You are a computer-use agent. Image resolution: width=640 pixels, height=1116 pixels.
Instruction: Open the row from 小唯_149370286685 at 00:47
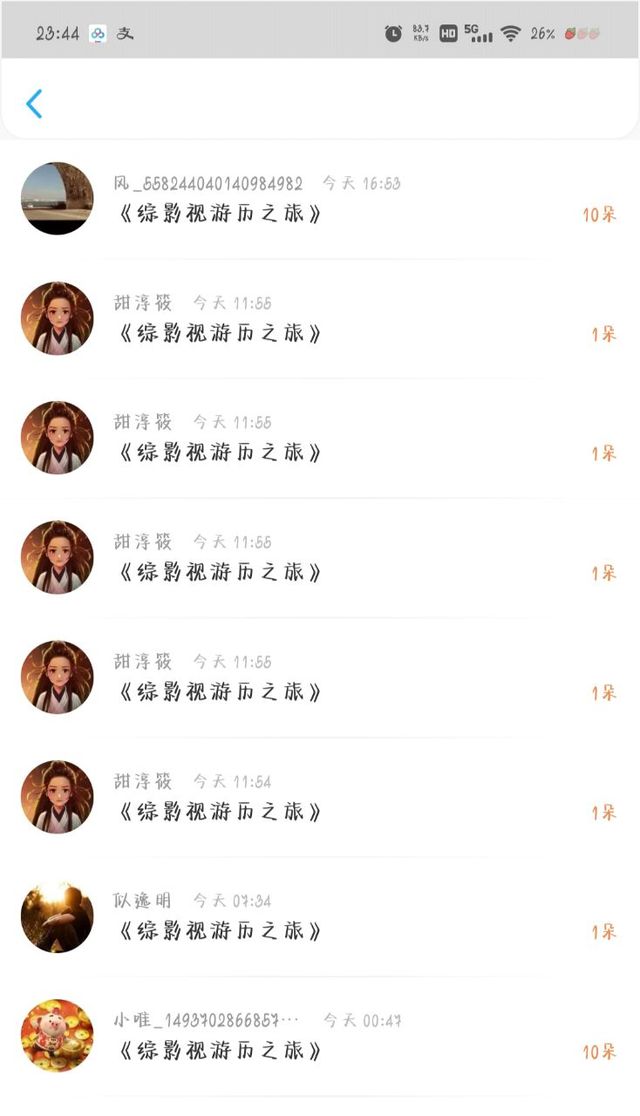320,1036
